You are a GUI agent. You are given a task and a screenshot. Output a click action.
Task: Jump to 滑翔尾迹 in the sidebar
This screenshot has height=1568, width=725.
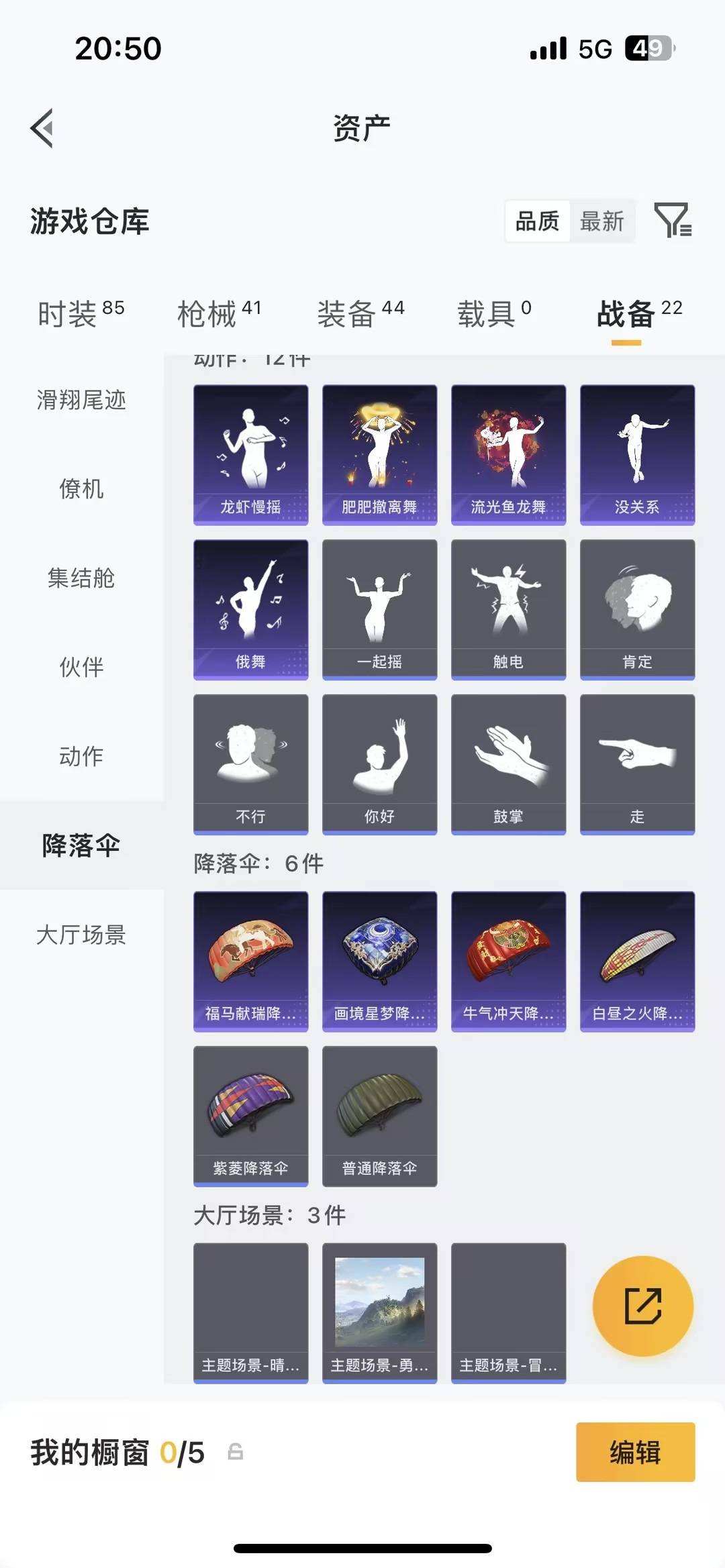[81, 400]
